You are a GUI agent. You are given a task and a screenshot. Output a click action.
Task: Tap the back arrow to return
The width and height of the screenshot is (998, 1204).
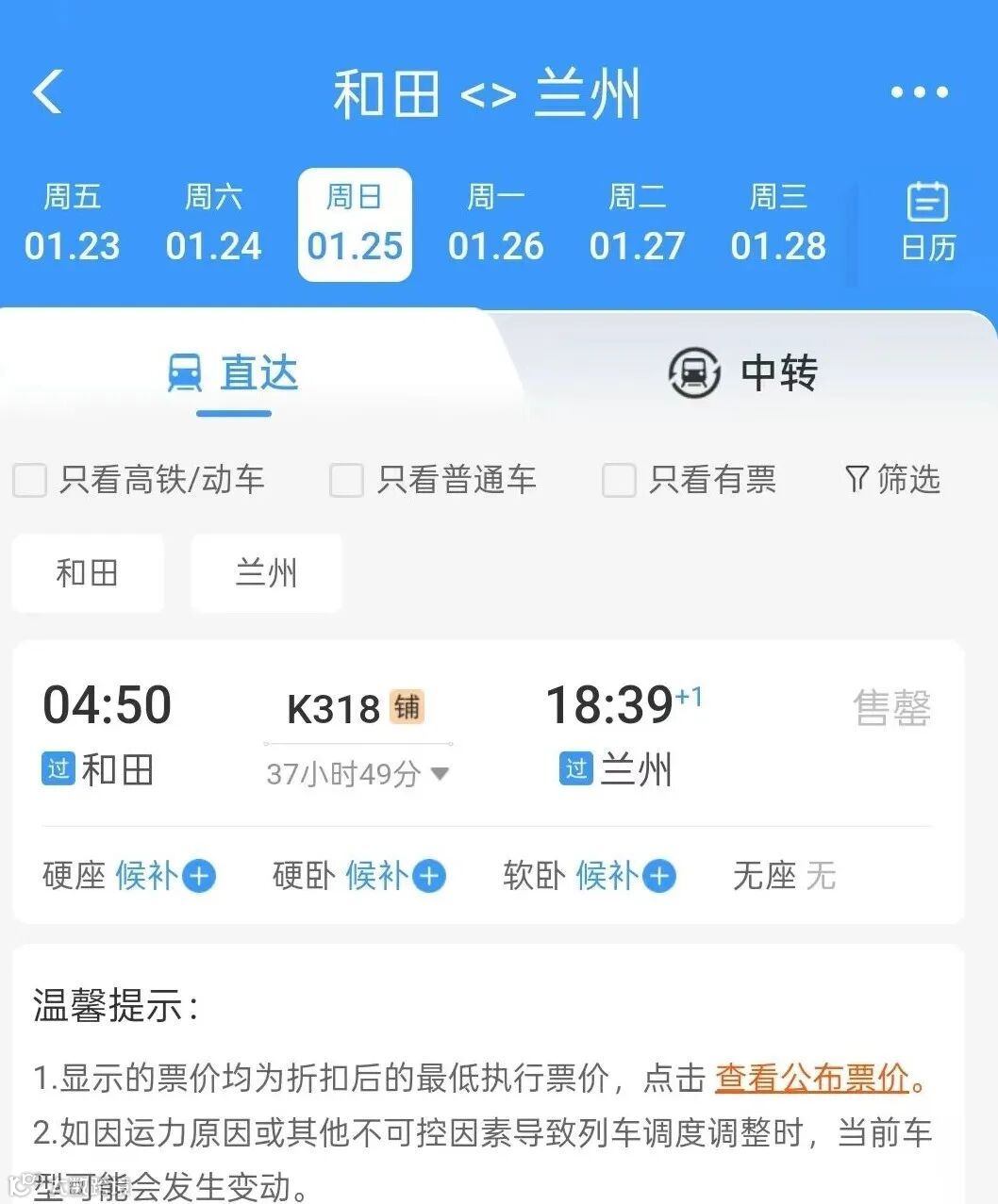coord(47,91)
